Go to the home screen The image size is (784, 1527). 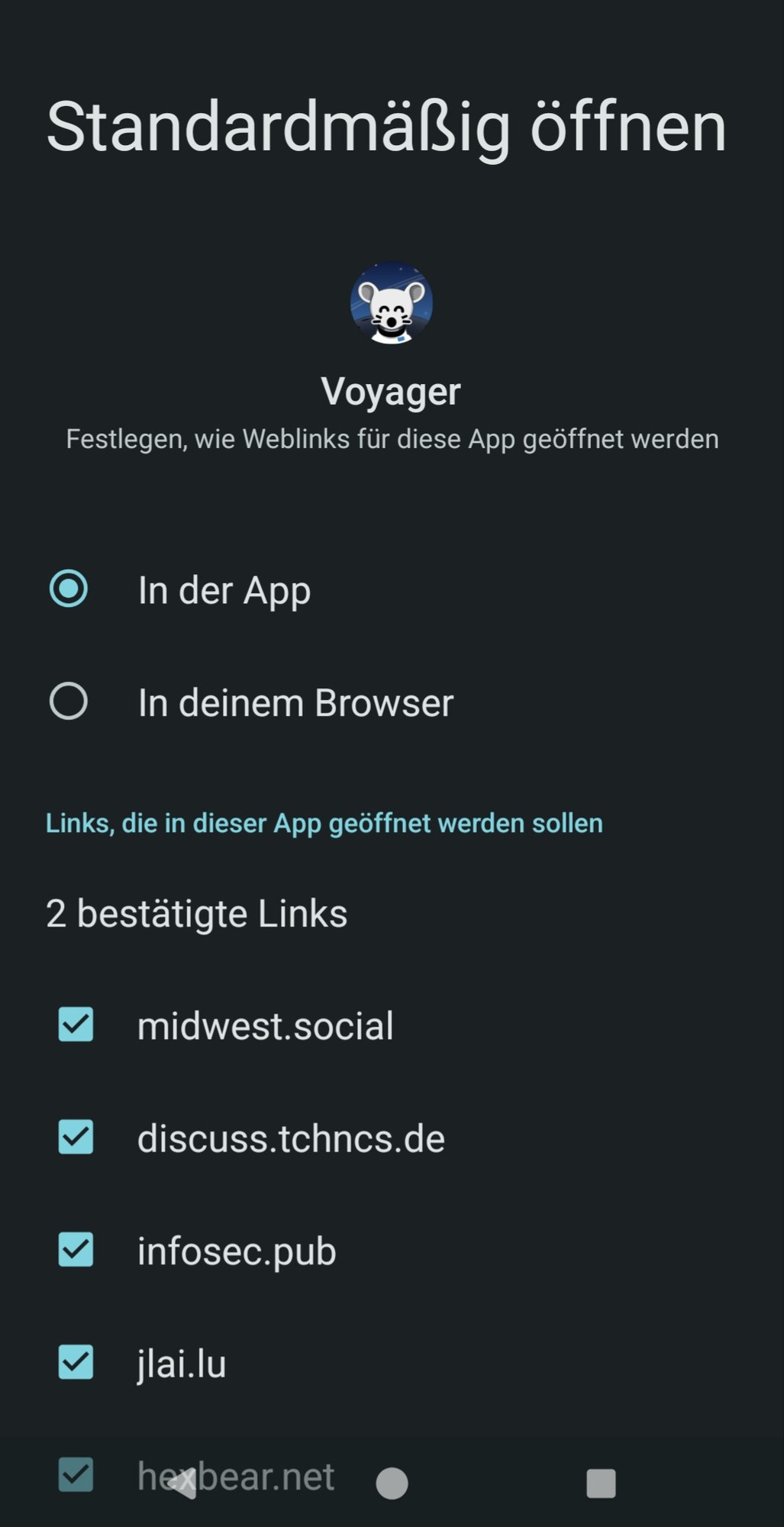(392, 1483)
